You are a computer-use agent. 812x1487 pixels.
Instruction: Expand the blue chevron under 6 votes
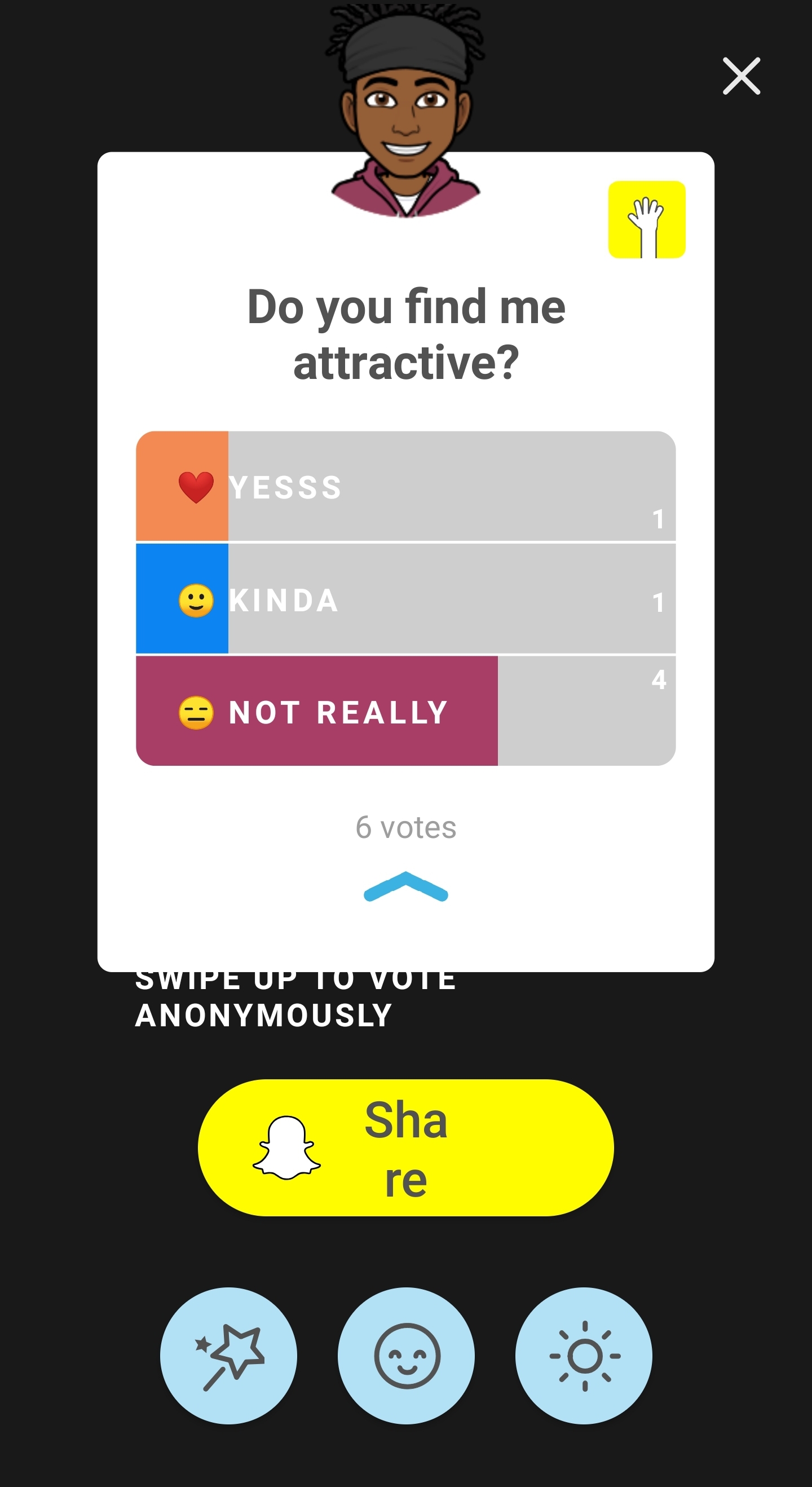405,886
